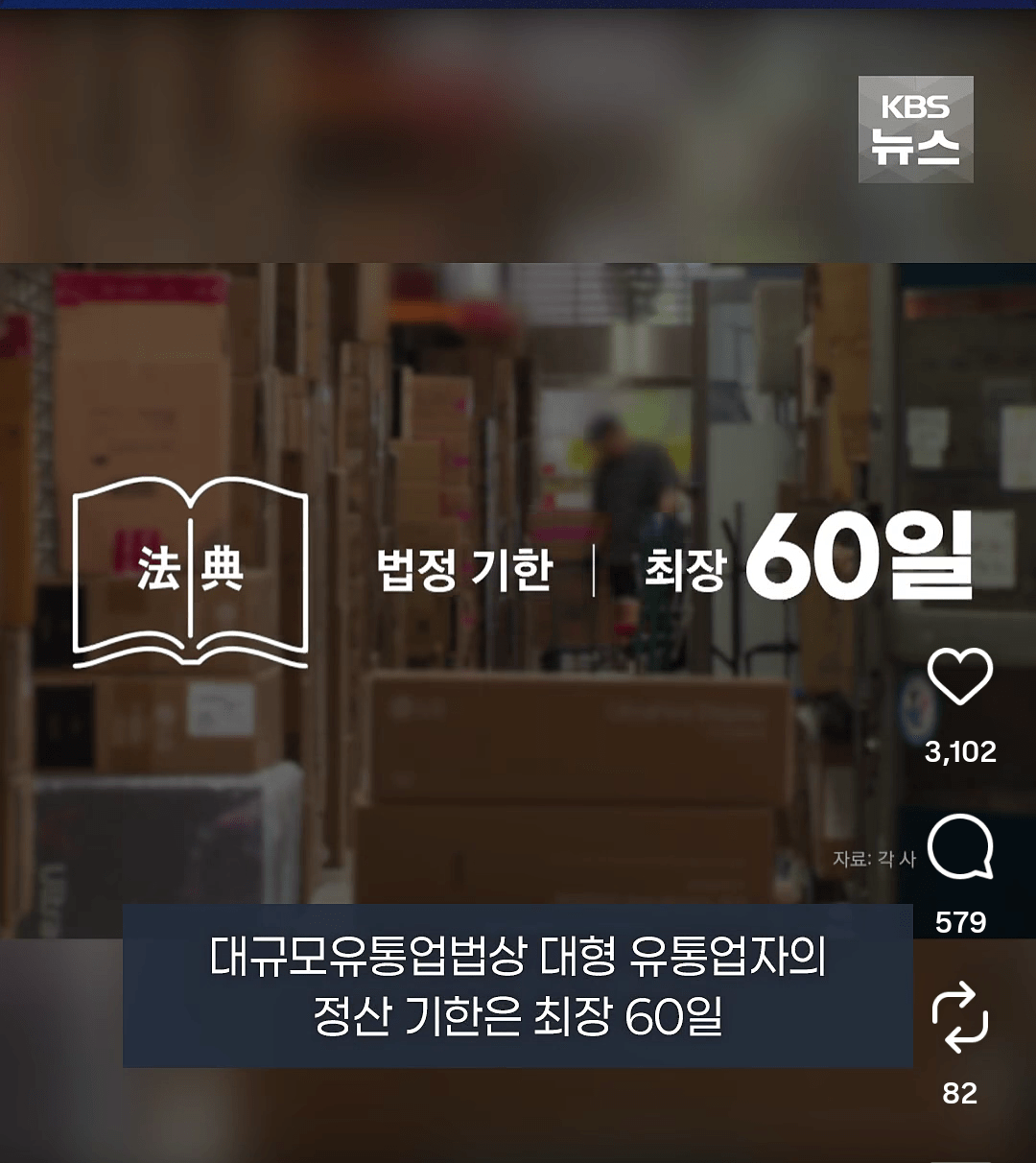Image resolution: width=1036 pixels, height=1163 pixels.
Task: Select the KBS 뉴스 channel logo
Action: 916,128
